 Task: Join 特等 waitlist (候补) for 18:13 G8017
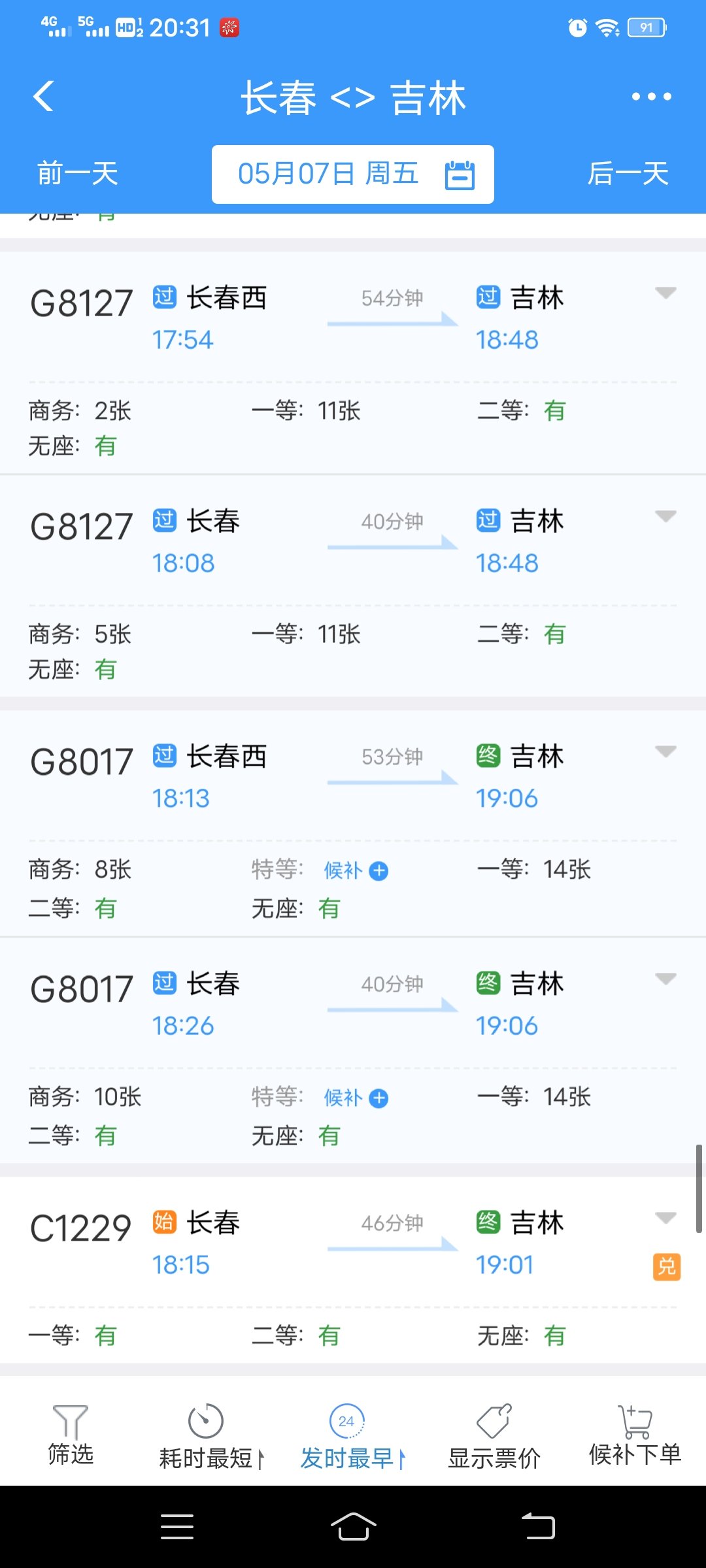[356, 870]
